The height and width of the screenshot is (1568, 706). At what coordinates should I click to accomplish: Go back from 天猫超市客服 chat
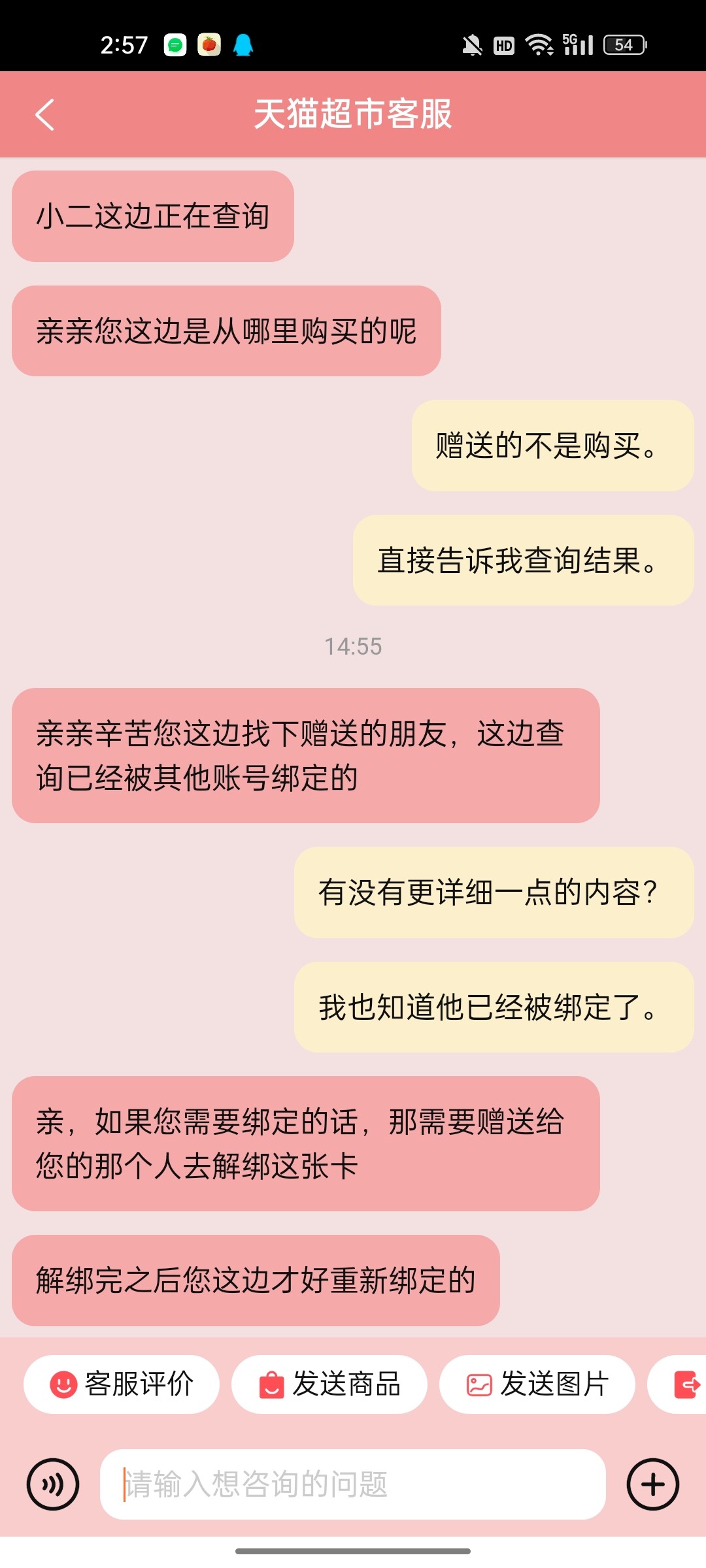tap(44, 115)
